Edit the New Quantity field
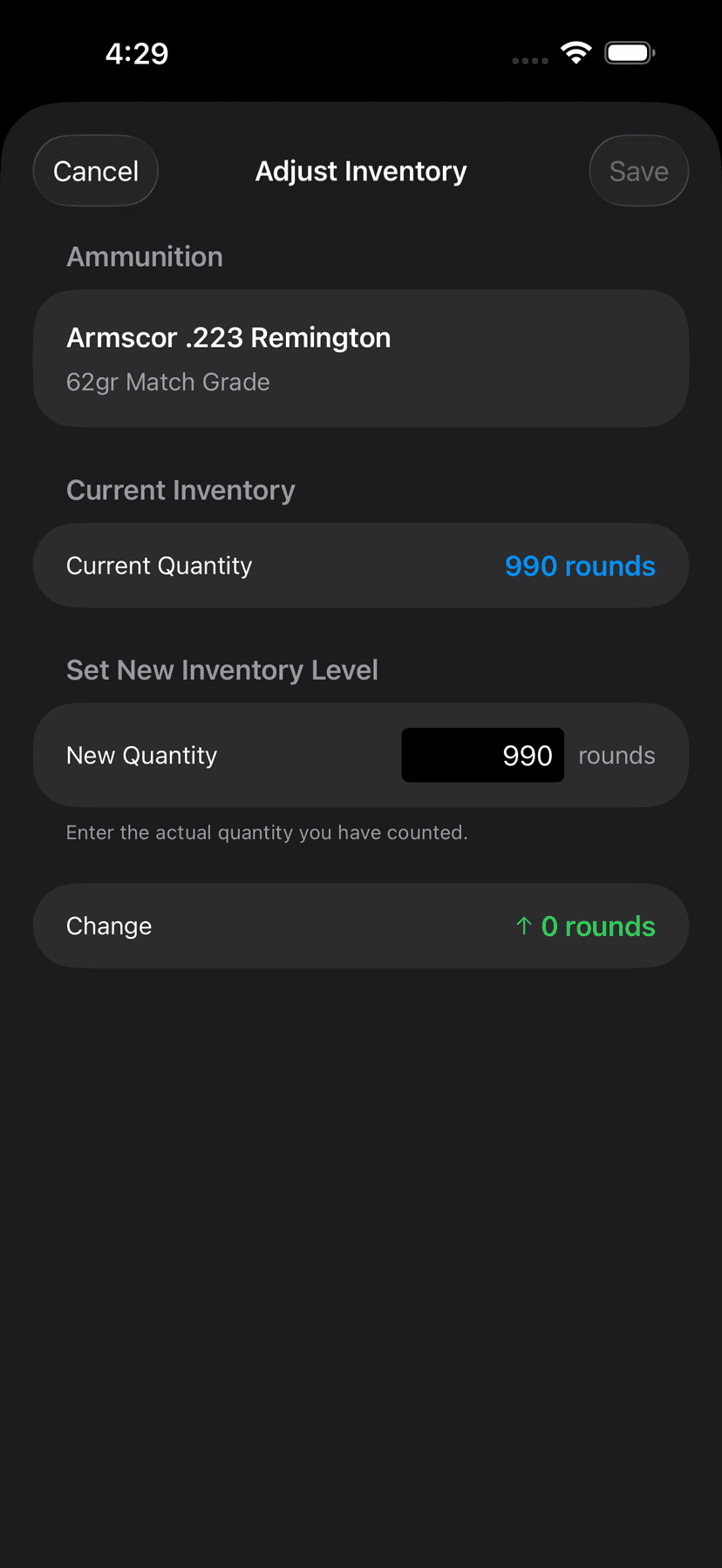 482,755
